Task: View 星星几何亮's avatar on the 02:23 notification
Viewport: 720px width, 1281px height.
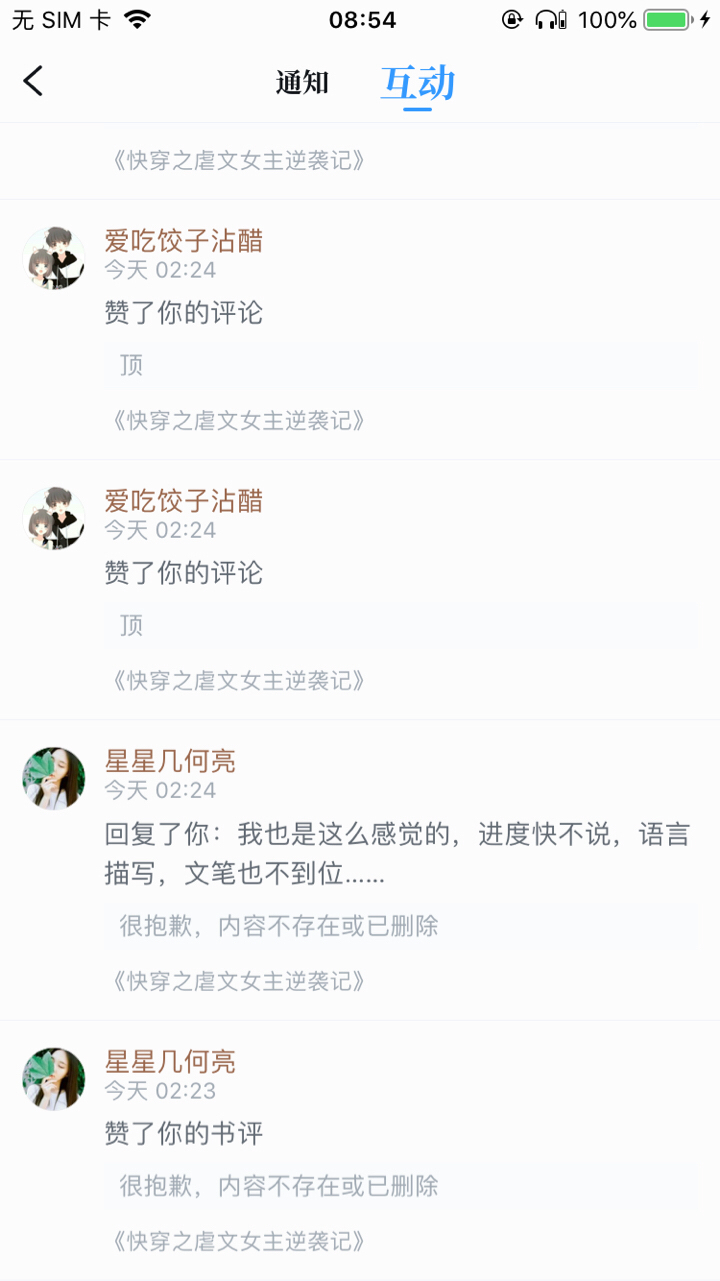Action: point(54,1079)
